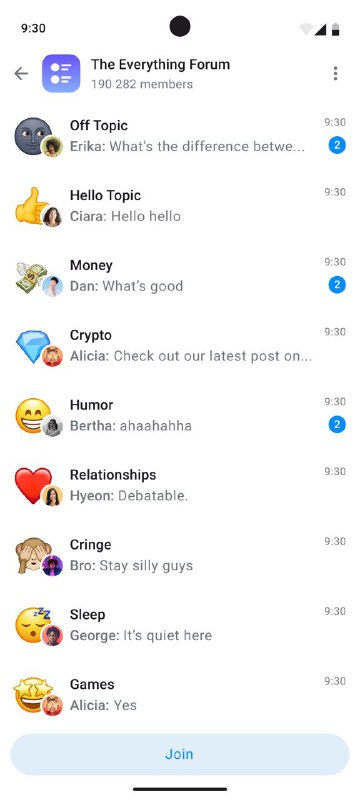This screenshot has height=800, width=360.
Task: Select the Money topic
Action: [180, 276]
